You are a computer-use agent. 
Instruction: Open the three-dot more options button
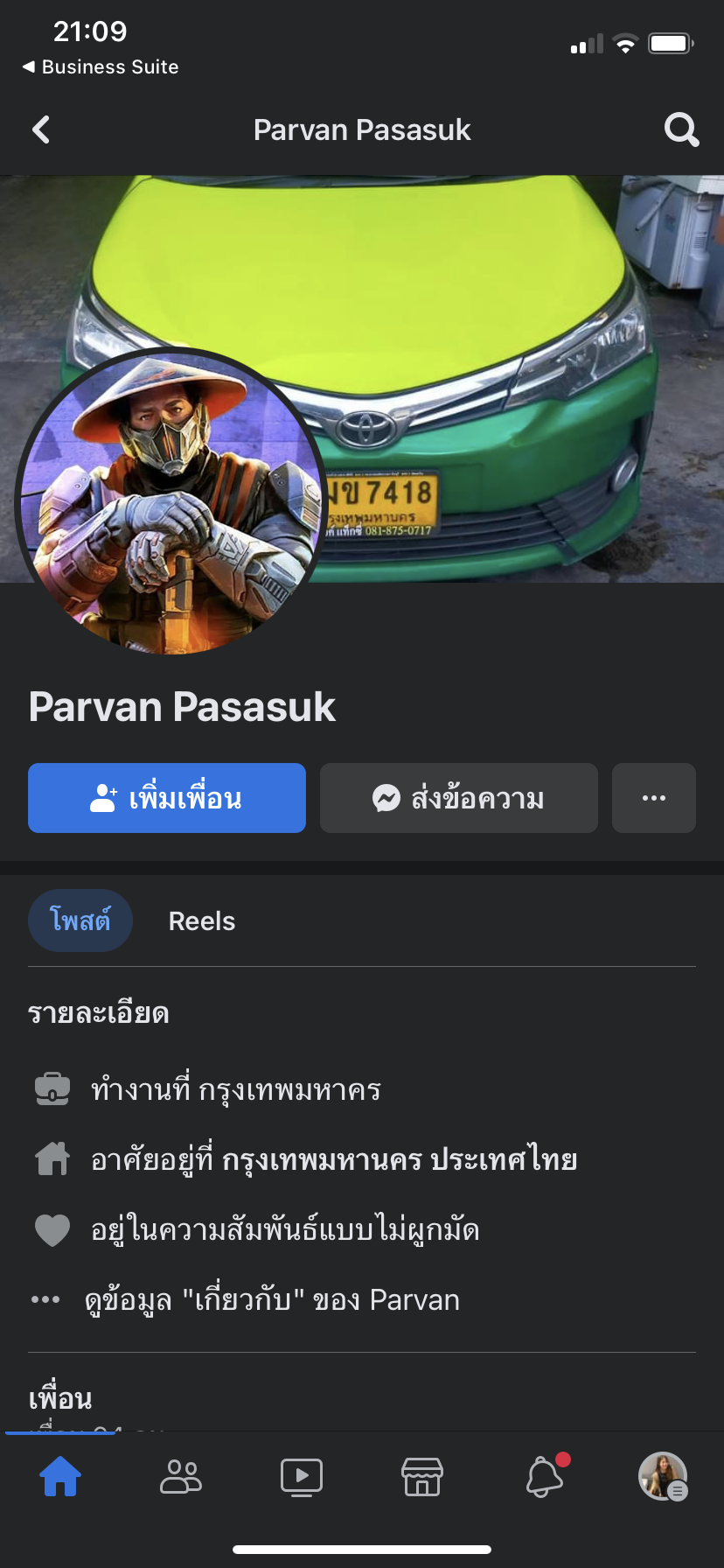tap(653, 798)
